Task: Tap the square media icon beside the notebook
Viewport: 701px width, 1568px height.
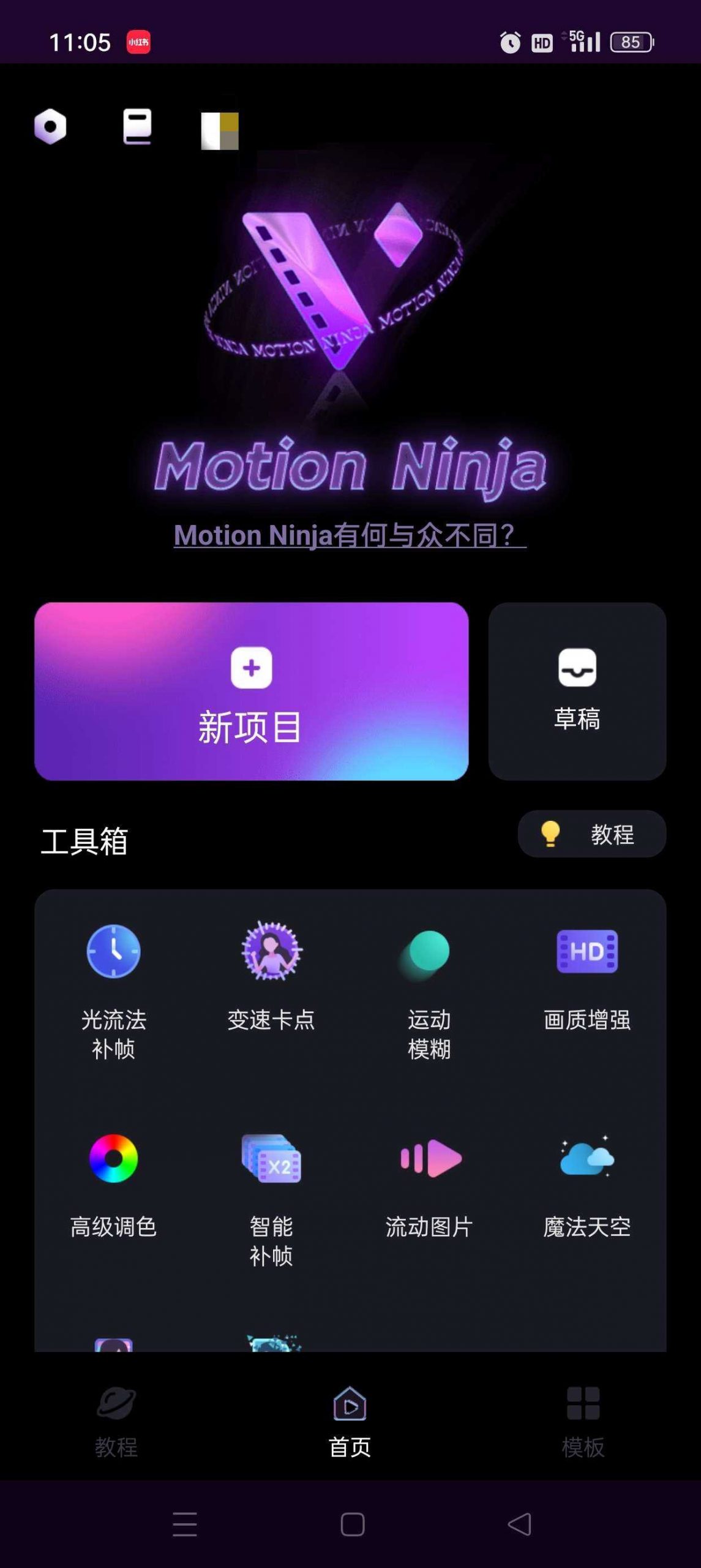Action: 219,130
